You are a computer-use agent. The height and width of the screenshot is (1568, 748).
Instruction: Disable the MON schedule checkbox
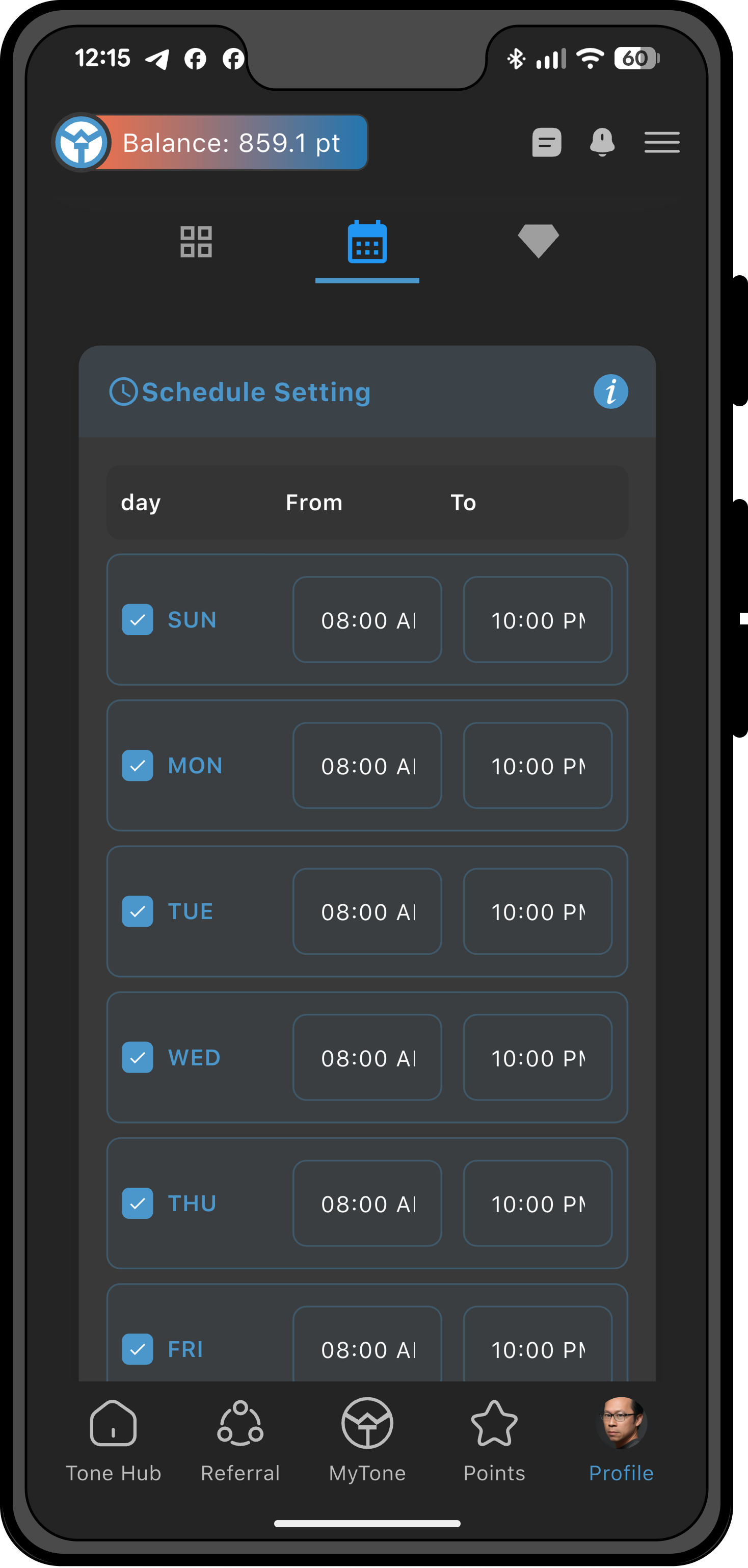pyautogui.click(x=138, y=765)
